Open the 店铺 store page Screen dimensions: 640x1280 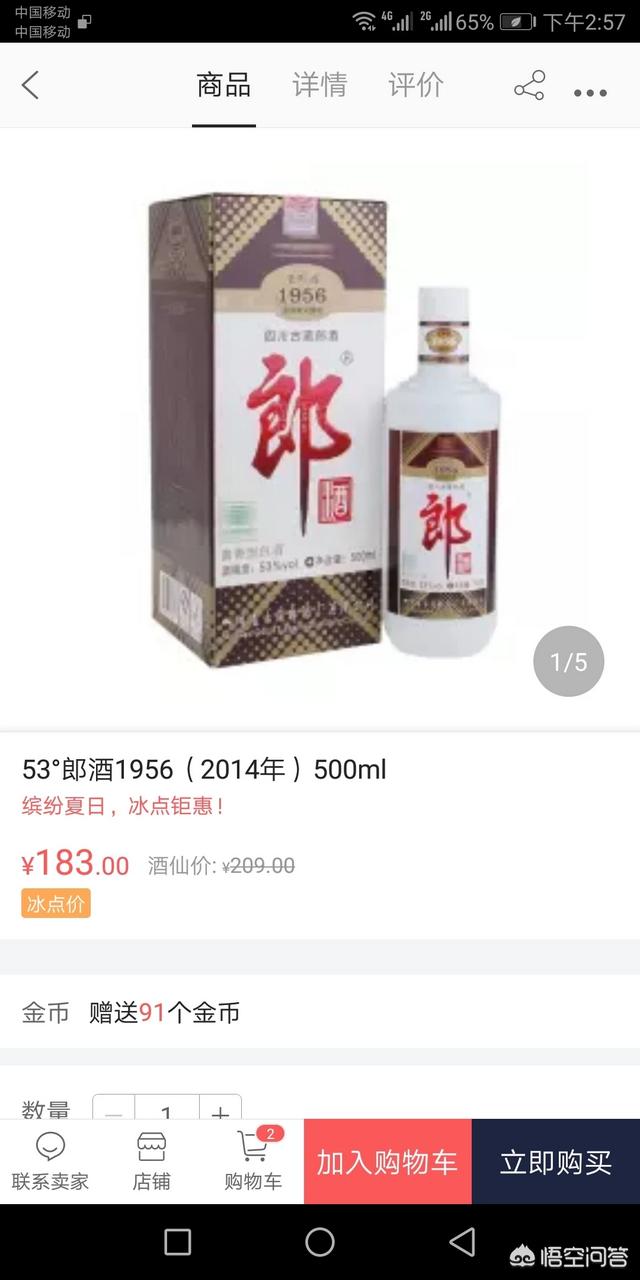(x=151, y=1161)
